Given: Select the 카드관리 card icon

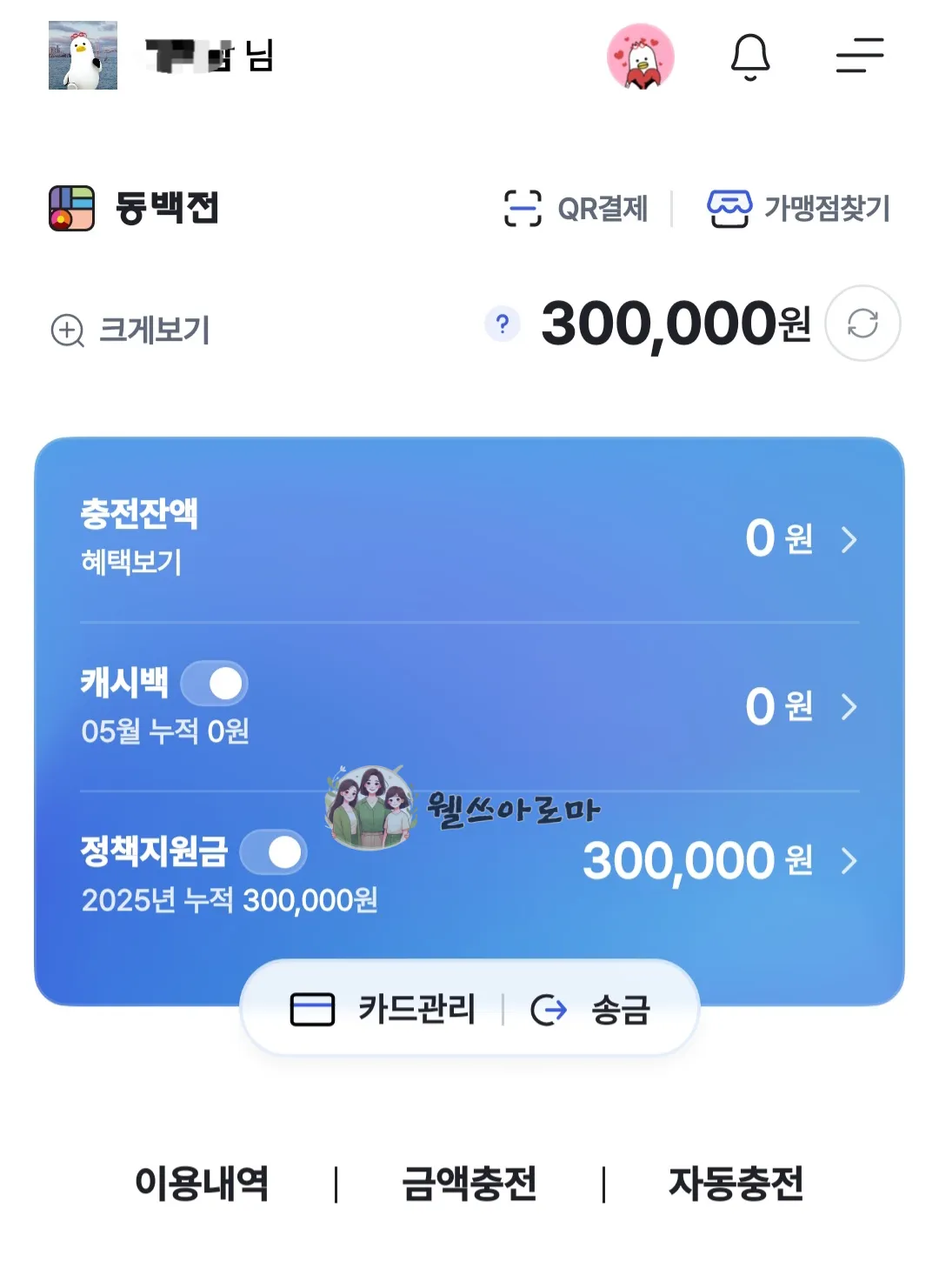Looking at the screenshot, I should tap(314, 1008).
